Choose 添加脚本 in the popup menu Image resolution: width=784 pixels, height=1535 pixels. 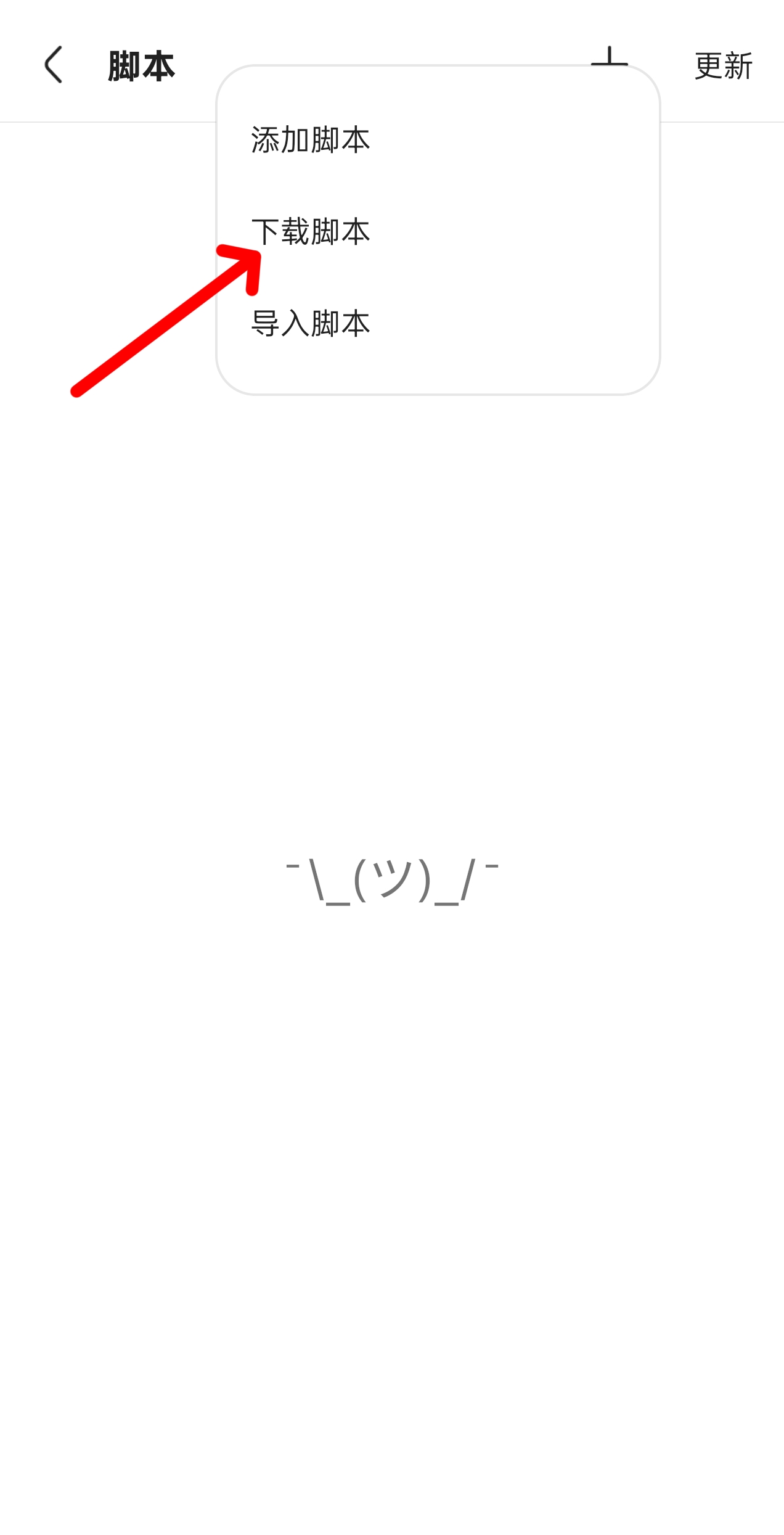[311, 140]
